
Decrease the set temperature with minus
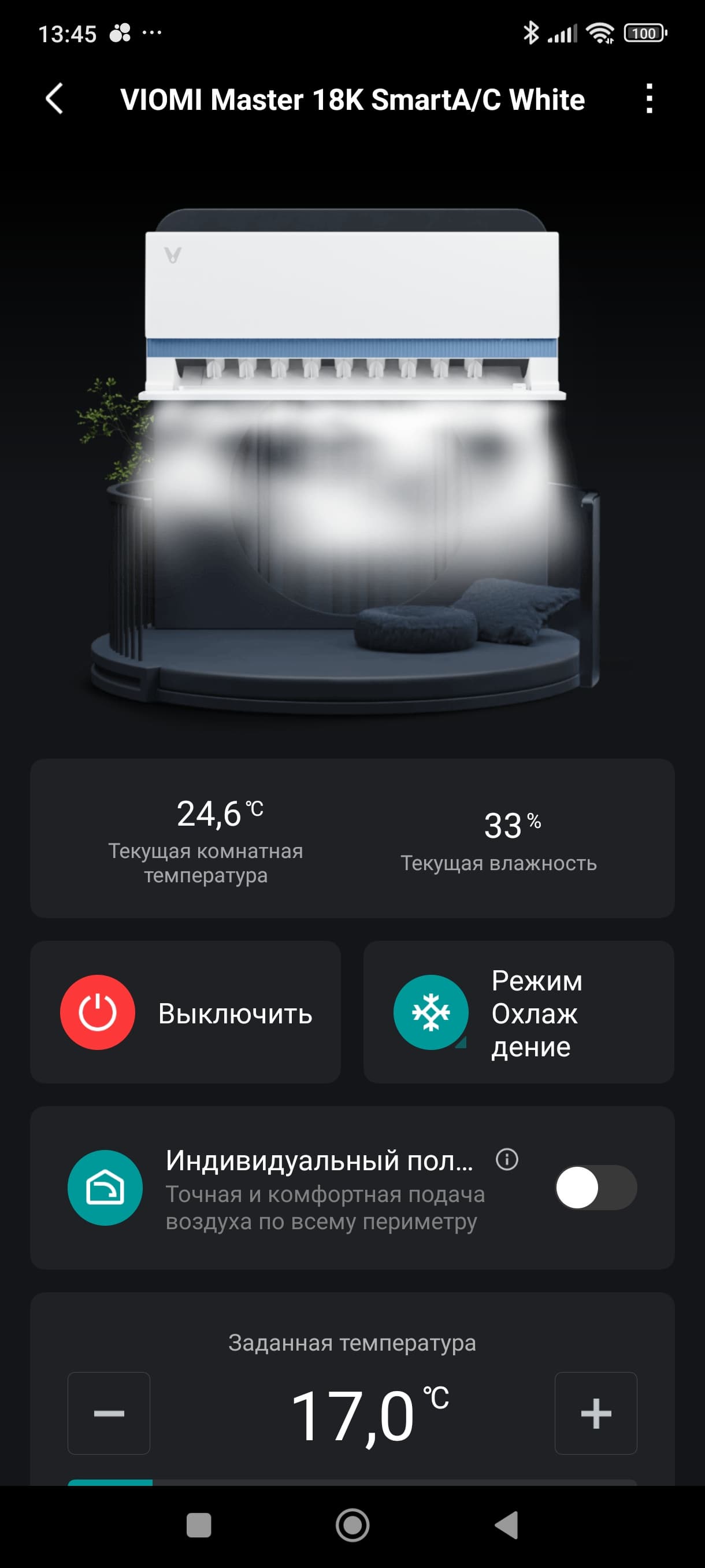pos(109,1414)
